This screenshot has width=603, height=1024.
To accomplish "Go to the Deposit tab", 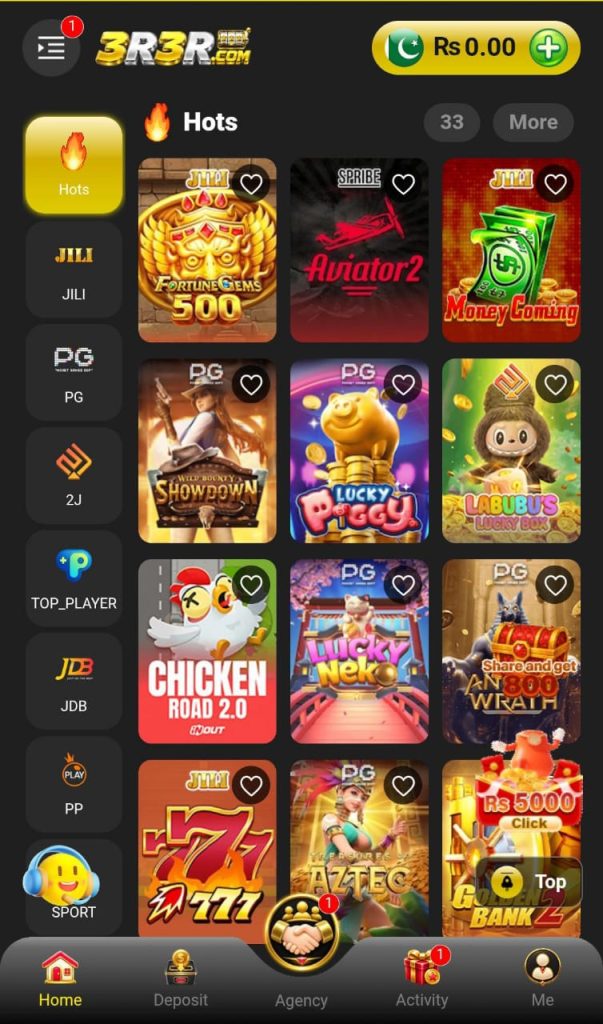I will [181, 978].
